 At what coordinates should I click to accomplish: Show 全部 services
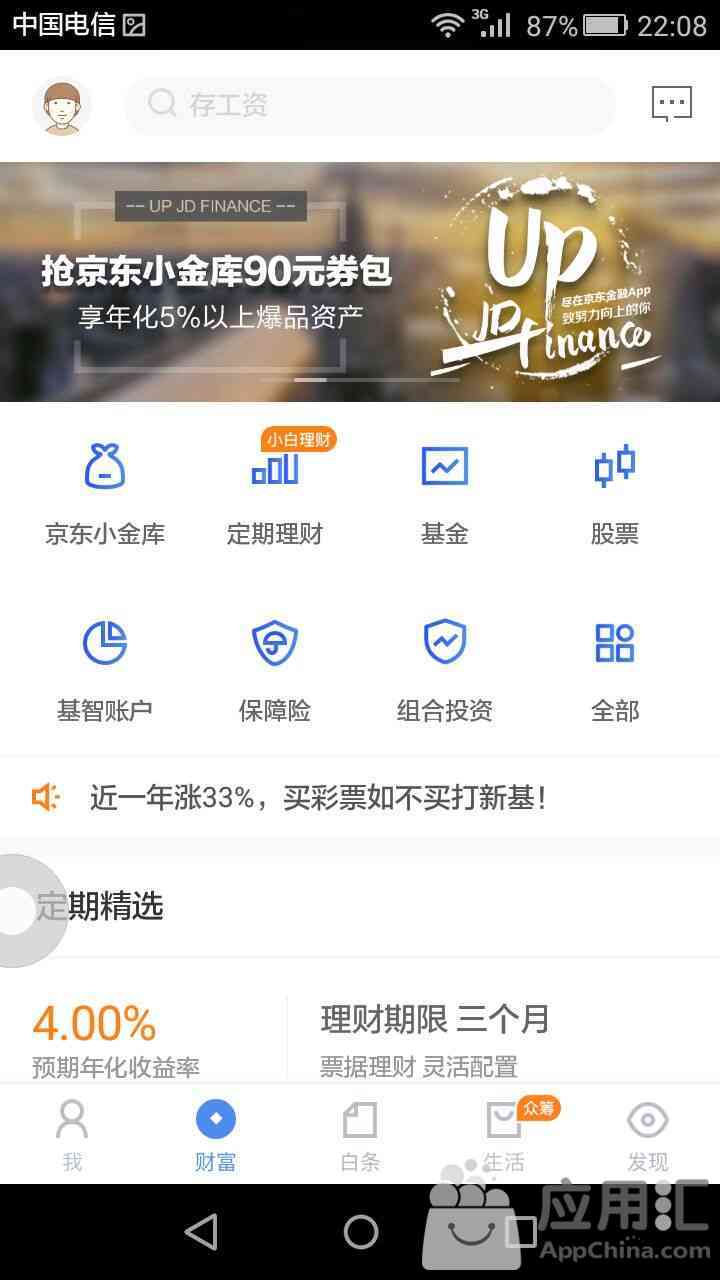click(614, 670)
